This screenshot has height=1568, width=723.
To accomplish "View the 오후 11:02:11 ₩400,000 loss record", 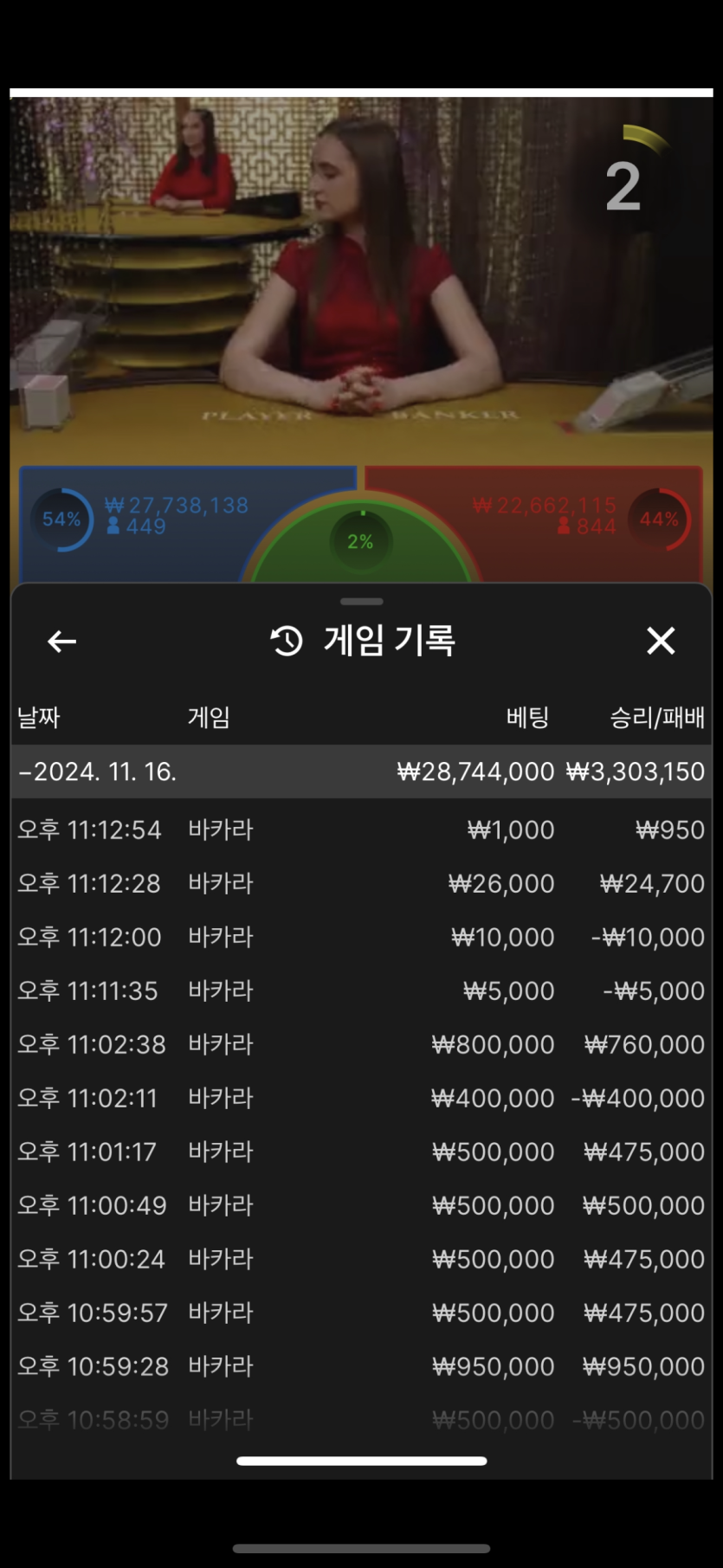I will [361, 1098].
